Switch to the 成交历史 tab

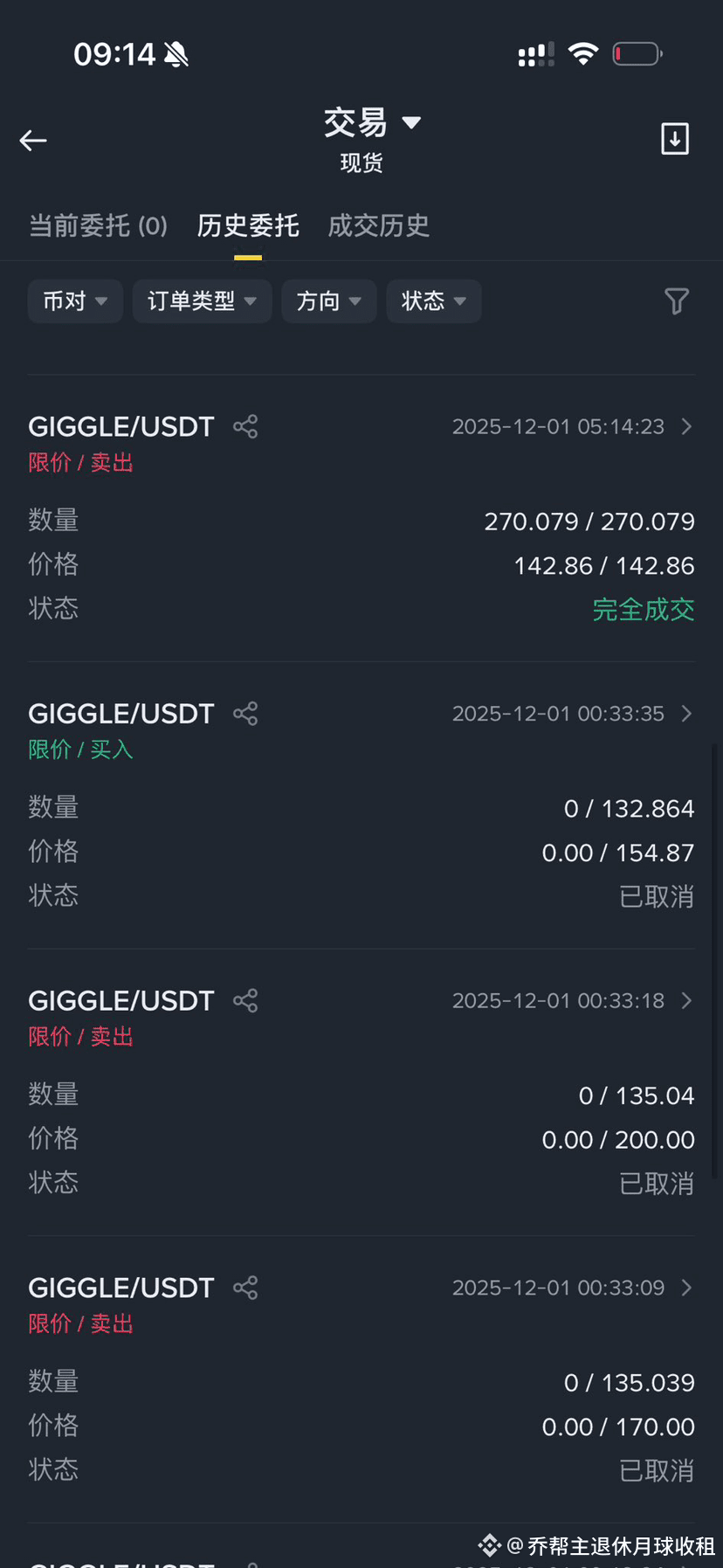point(378,226)
